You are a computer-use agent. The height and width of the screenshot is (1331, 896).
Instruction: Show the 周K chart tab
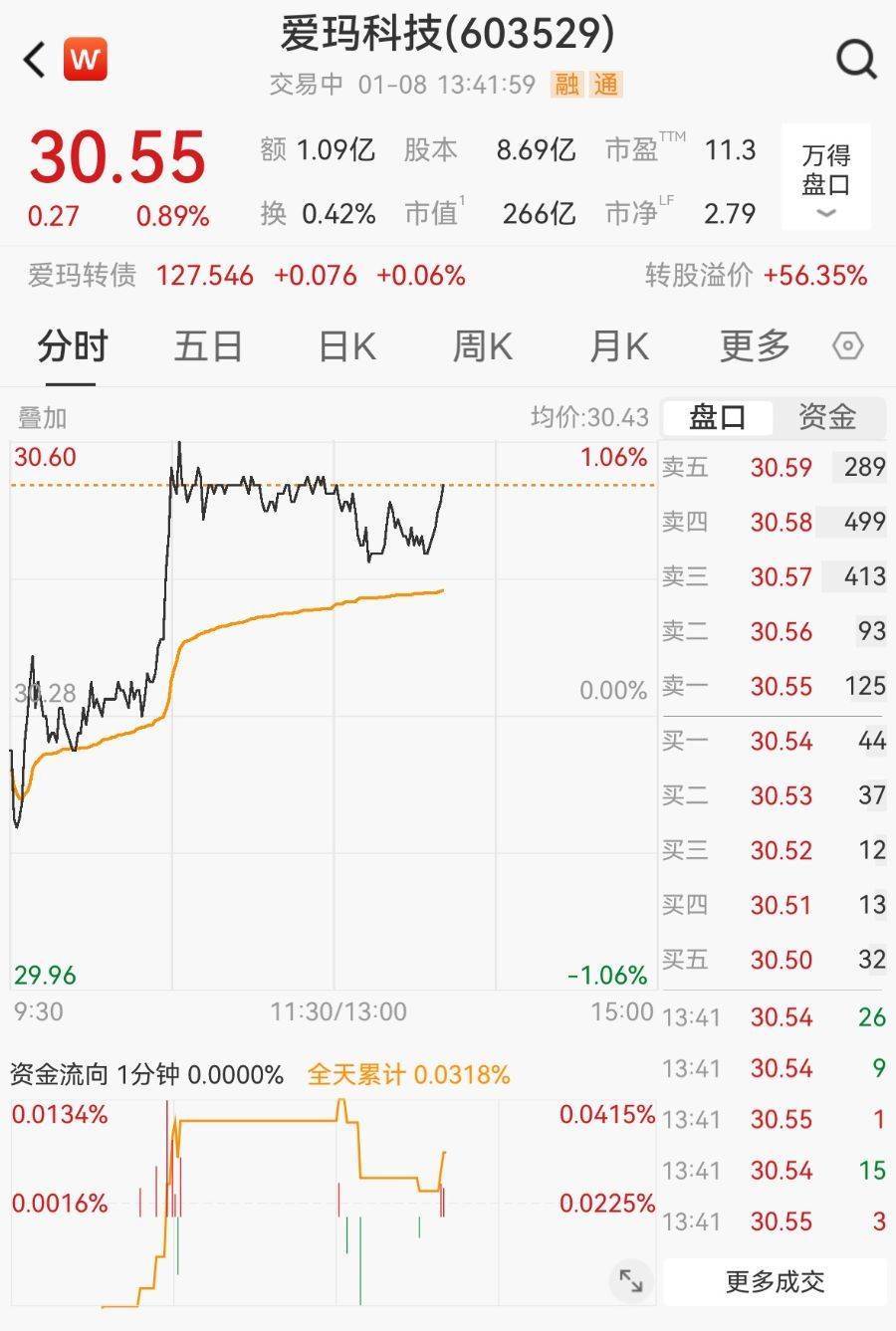pos(482,346)
